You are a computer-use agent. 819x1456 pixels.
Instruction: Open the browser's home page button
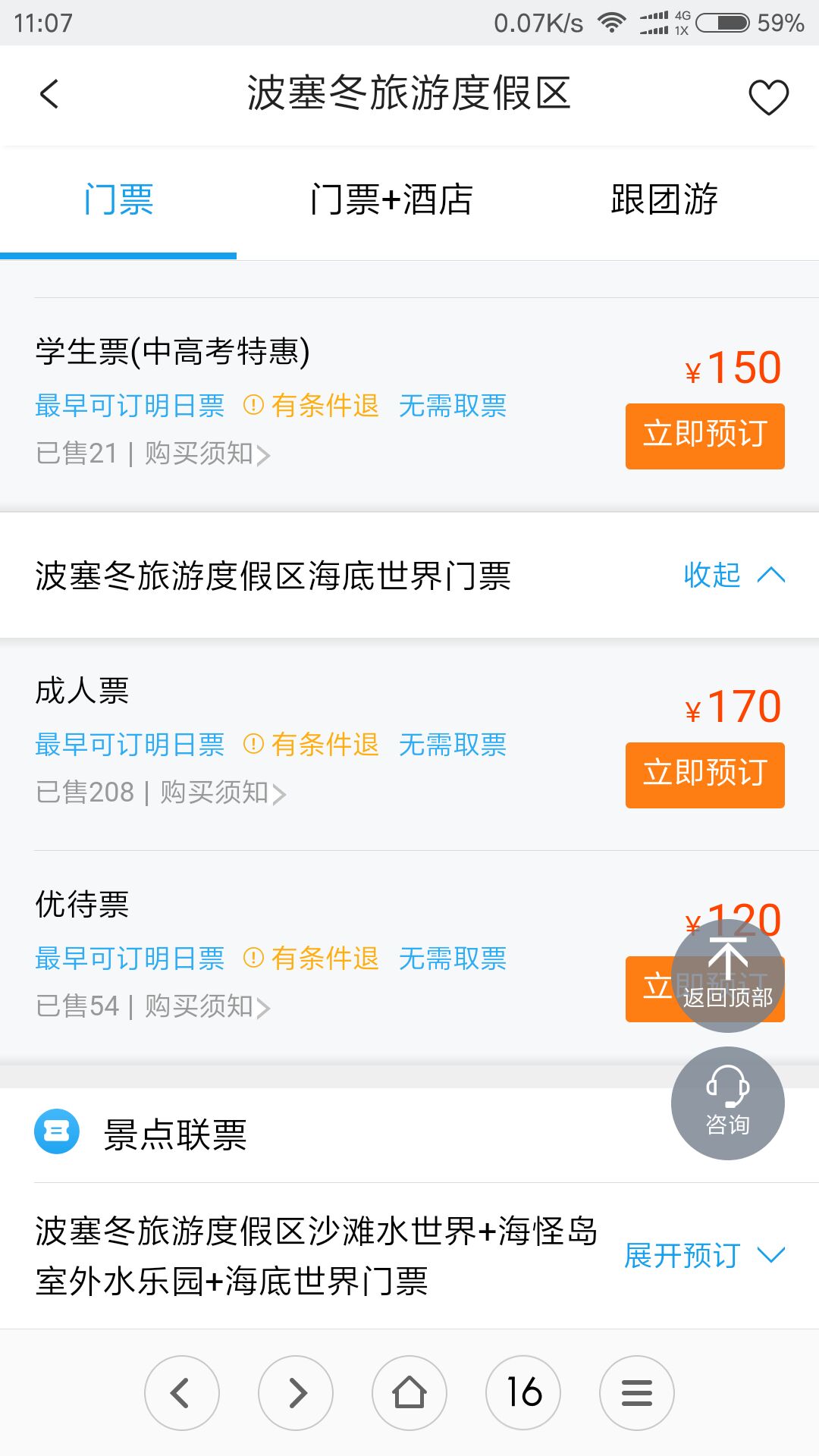tap(409, 1393)
